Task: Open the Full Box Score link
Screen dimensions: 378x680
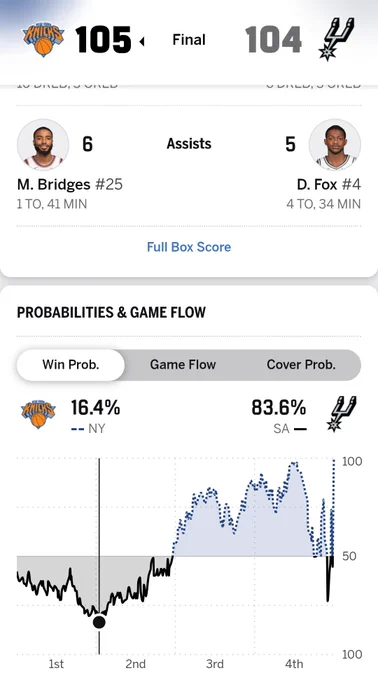Action: (x=189, y=247)
